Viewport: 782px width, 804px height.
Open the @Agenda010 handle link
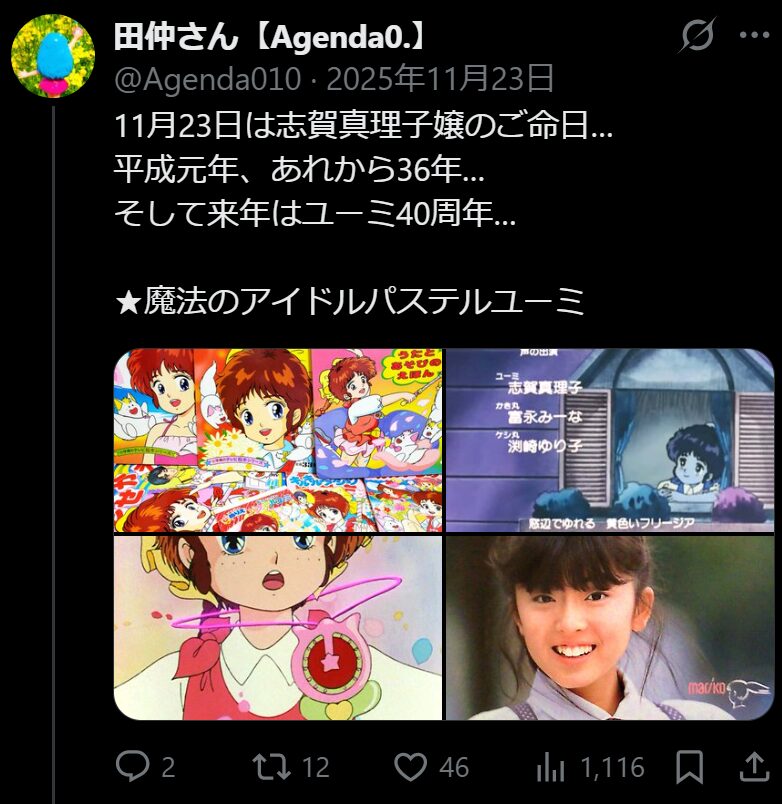[208, 79]
